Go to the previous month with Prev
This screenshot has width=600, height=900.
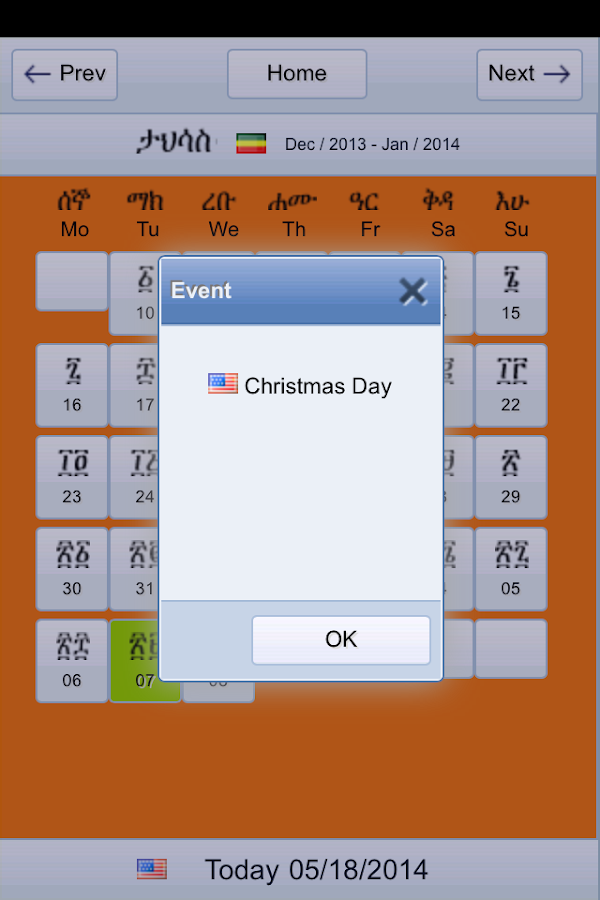[65, 74]
